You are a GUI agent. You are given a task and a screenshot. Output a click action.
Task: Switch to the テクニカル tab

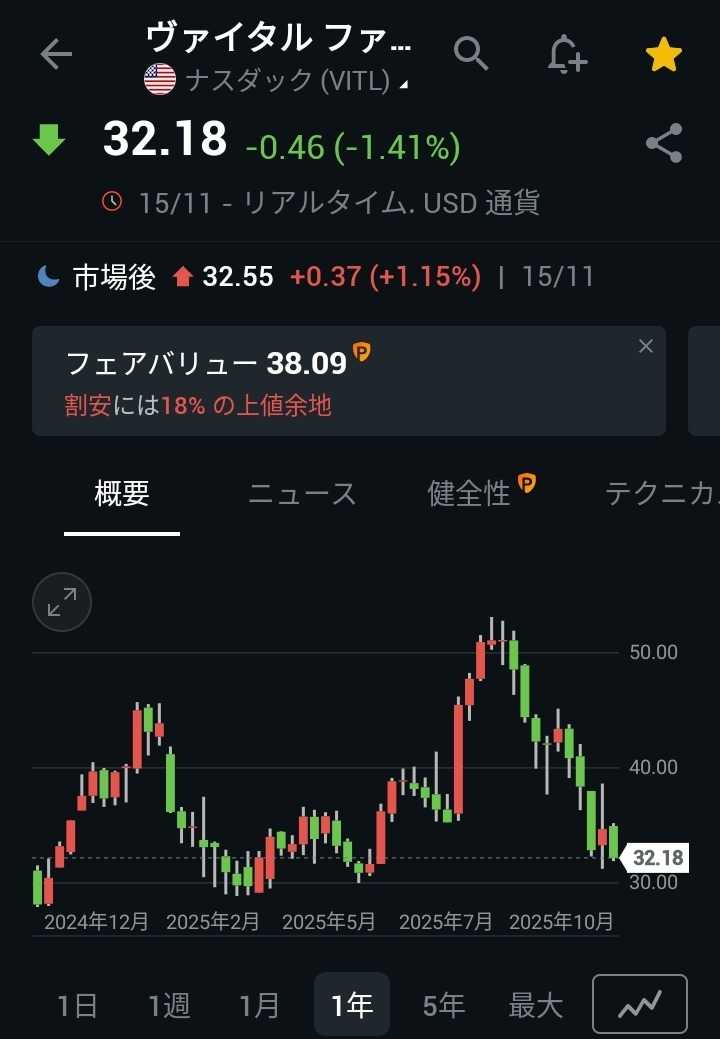click(660, 493)
